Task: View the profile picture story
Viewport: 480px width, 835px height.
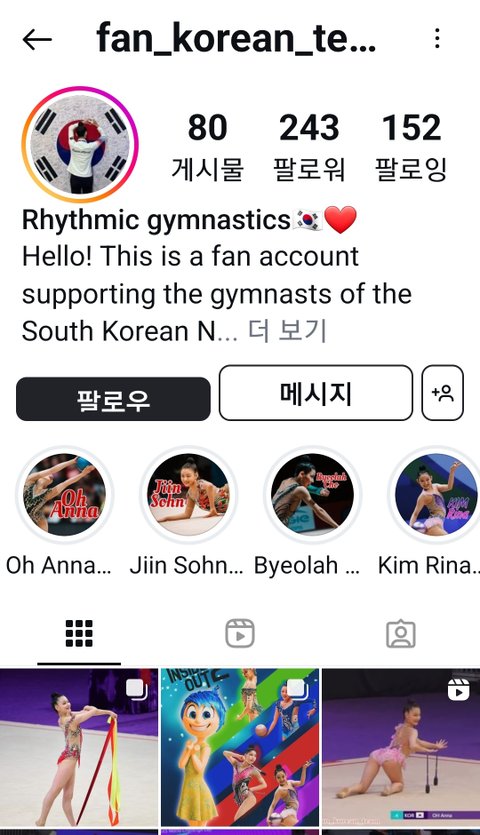Action: [x=80, y=144]
